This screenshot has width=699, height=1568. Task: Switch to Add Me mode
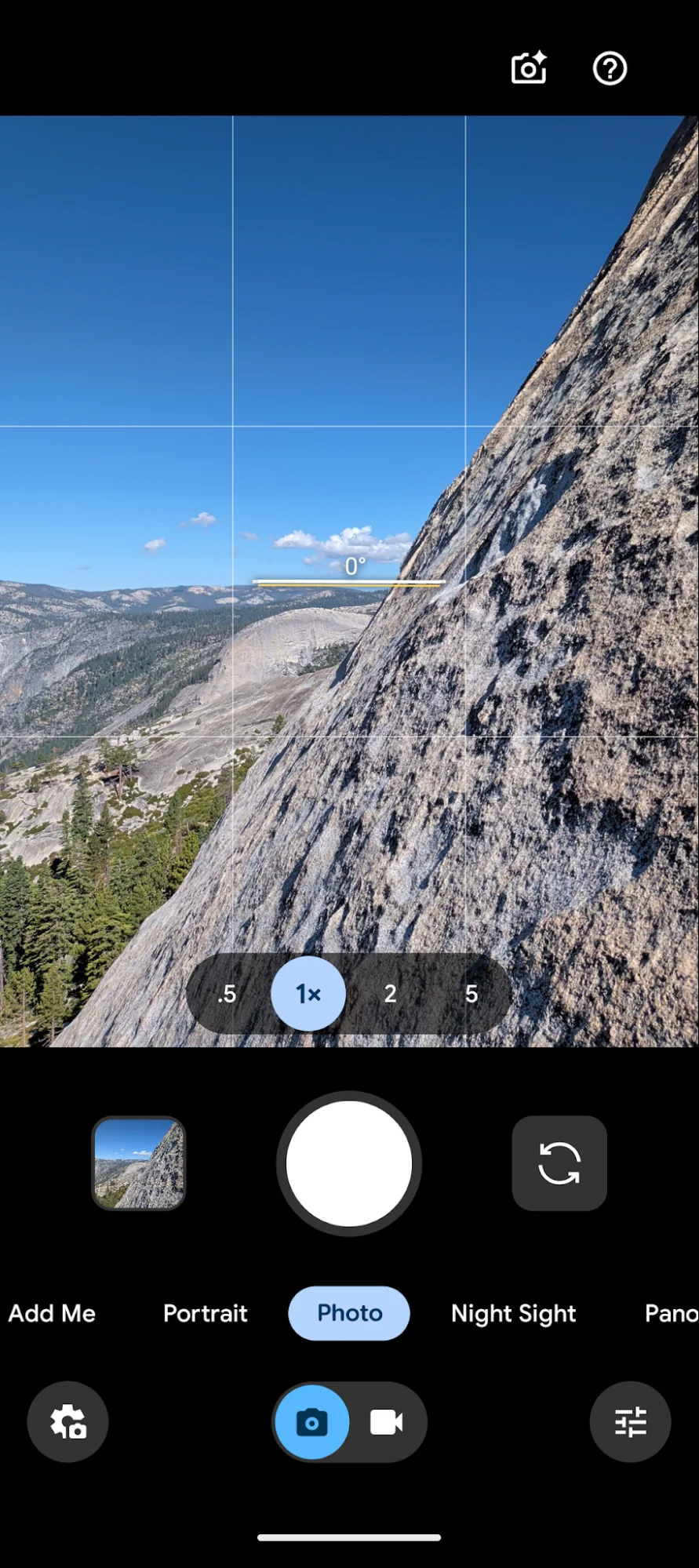click(x=52, y=1313)
